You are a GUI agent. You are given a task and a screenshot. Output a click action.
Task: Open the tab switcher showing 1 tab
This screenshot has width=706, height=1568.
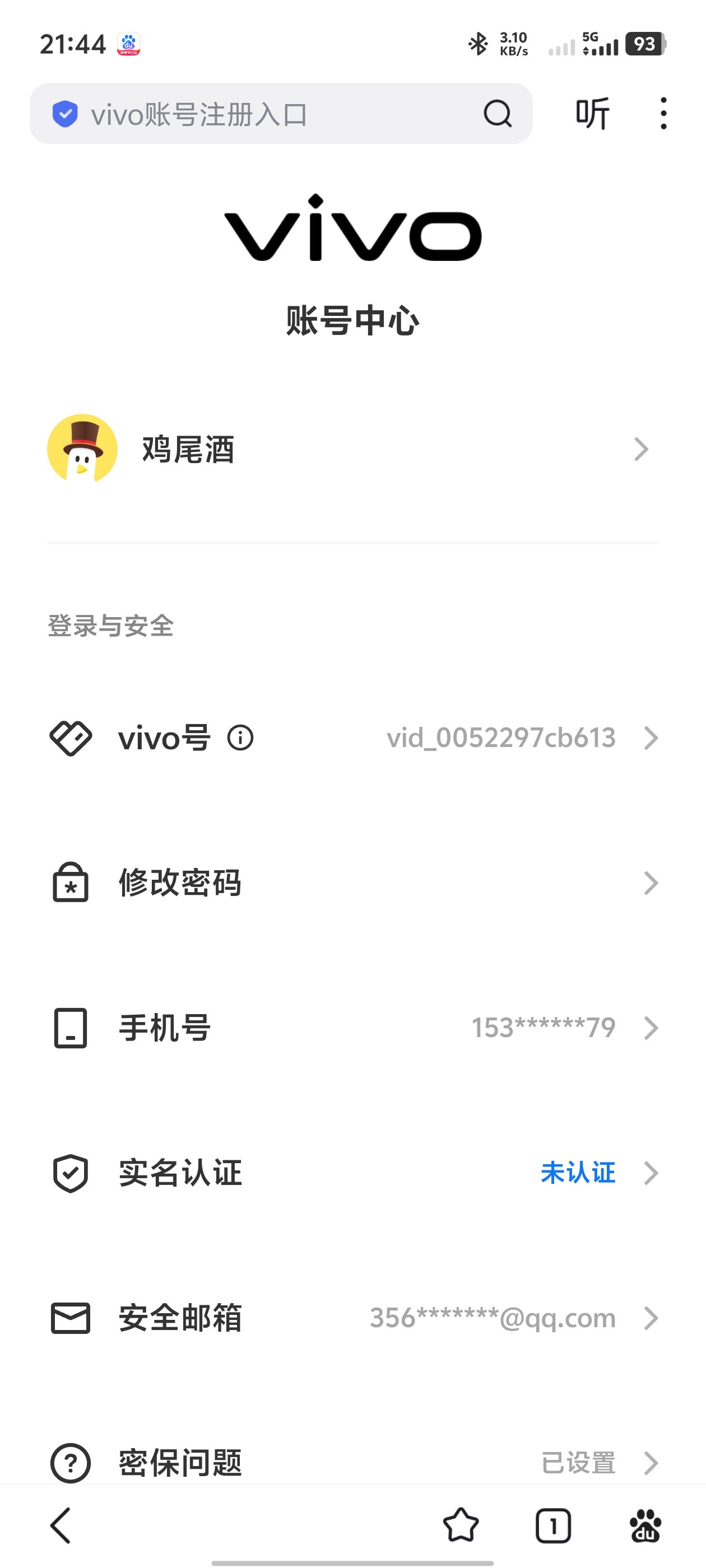click(x=552, y=1524)
